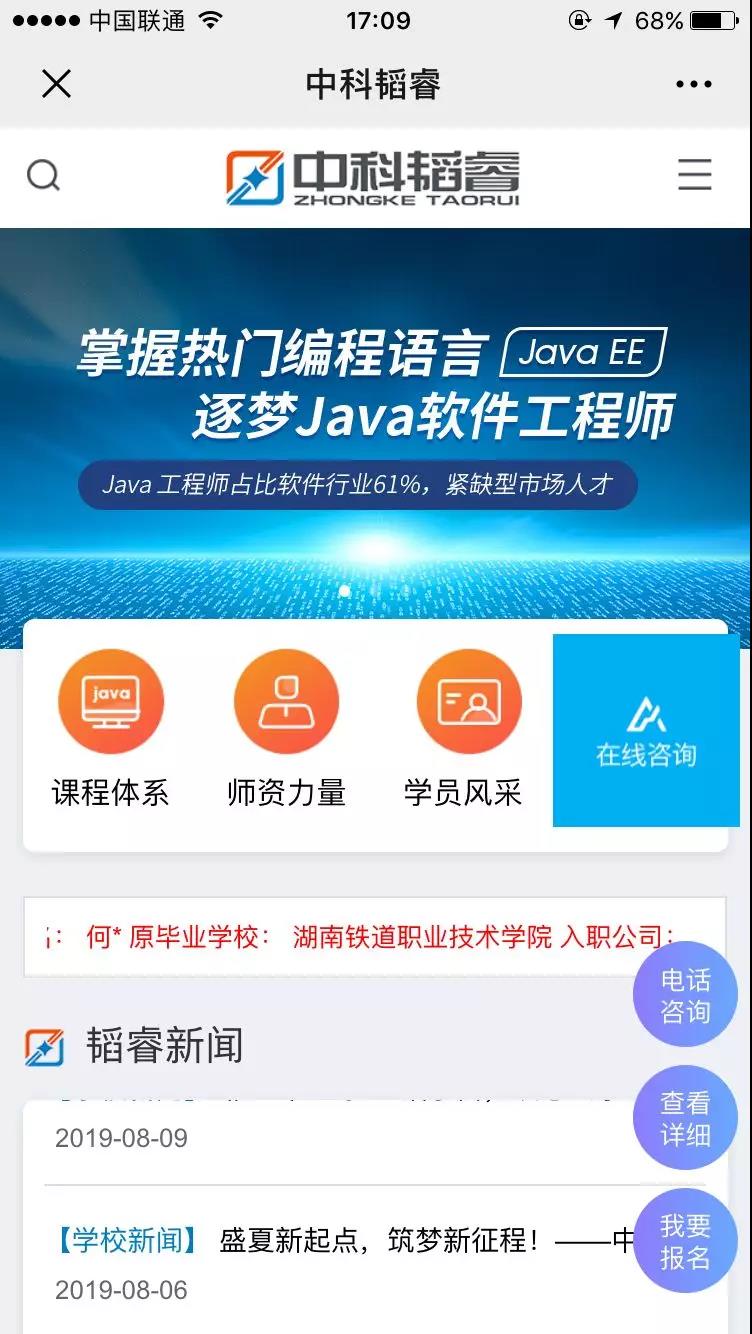Open the hamburger navigation menu
The width and height of the screenshot is (752, 1334).
pyautogui.click(x=694, y=175)
